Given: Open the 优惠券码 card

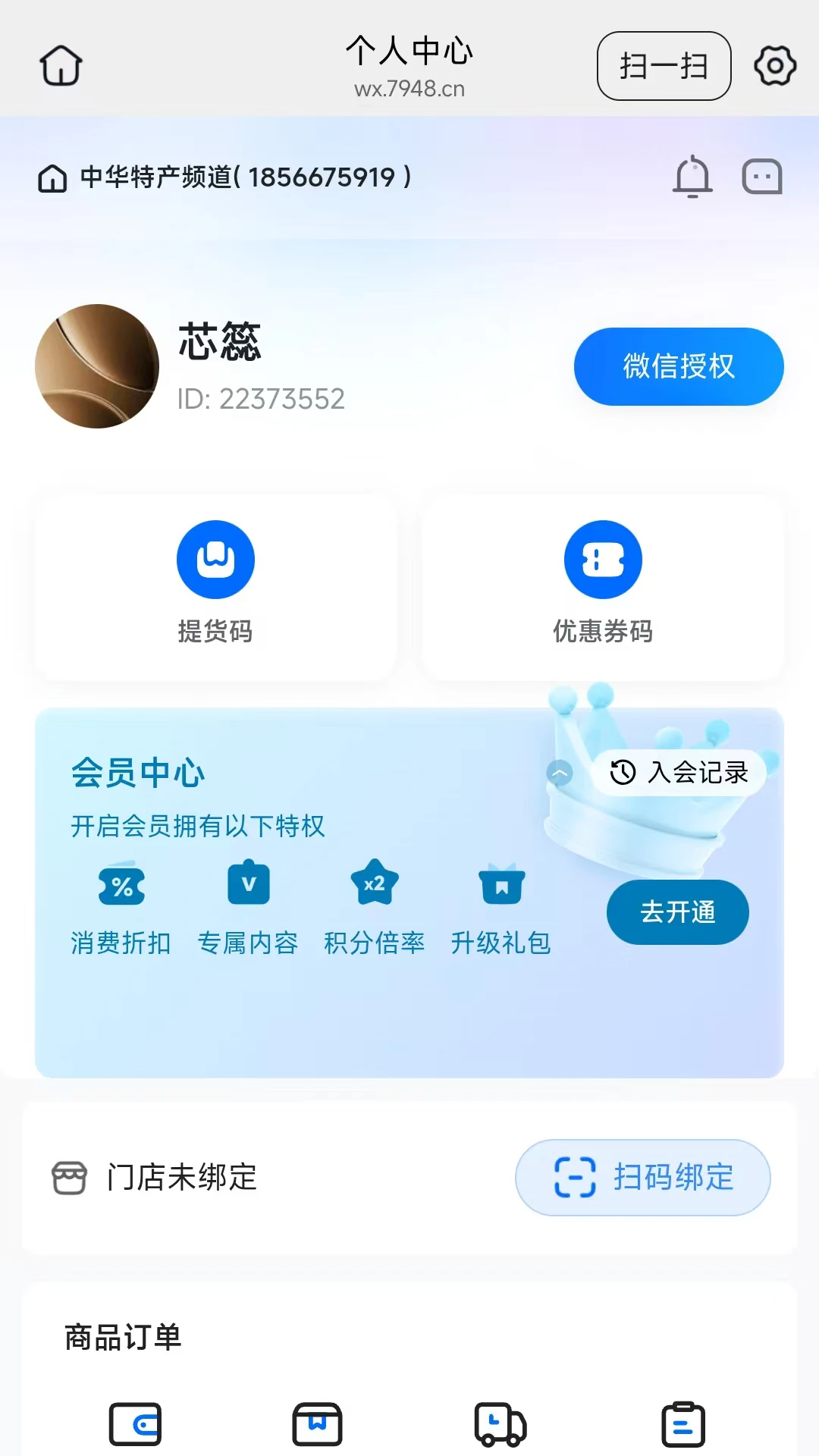Looking at the screenshot, I should click(x=603, y=588).
